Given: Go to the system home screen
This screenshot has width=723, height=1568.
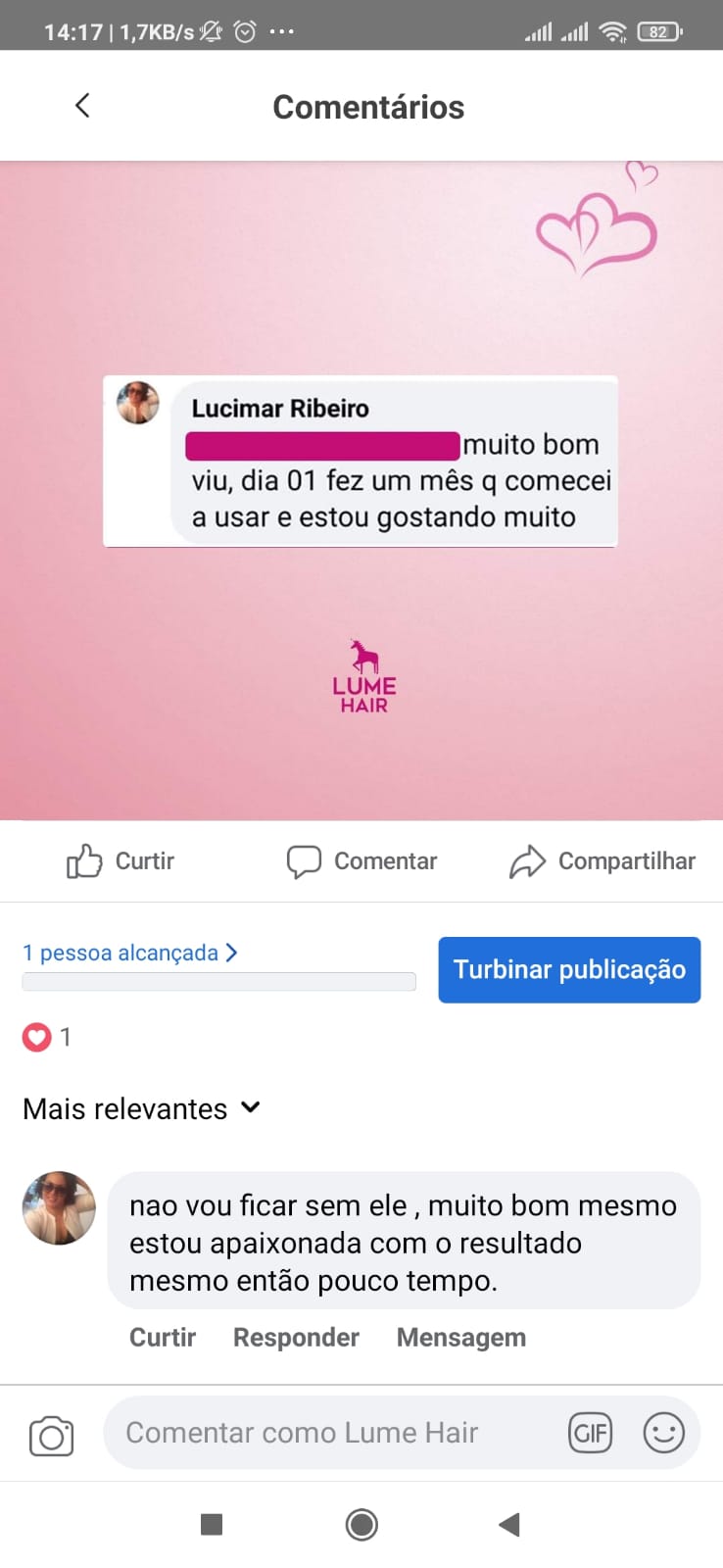Looking at the screenshot, I should 361,1524.
